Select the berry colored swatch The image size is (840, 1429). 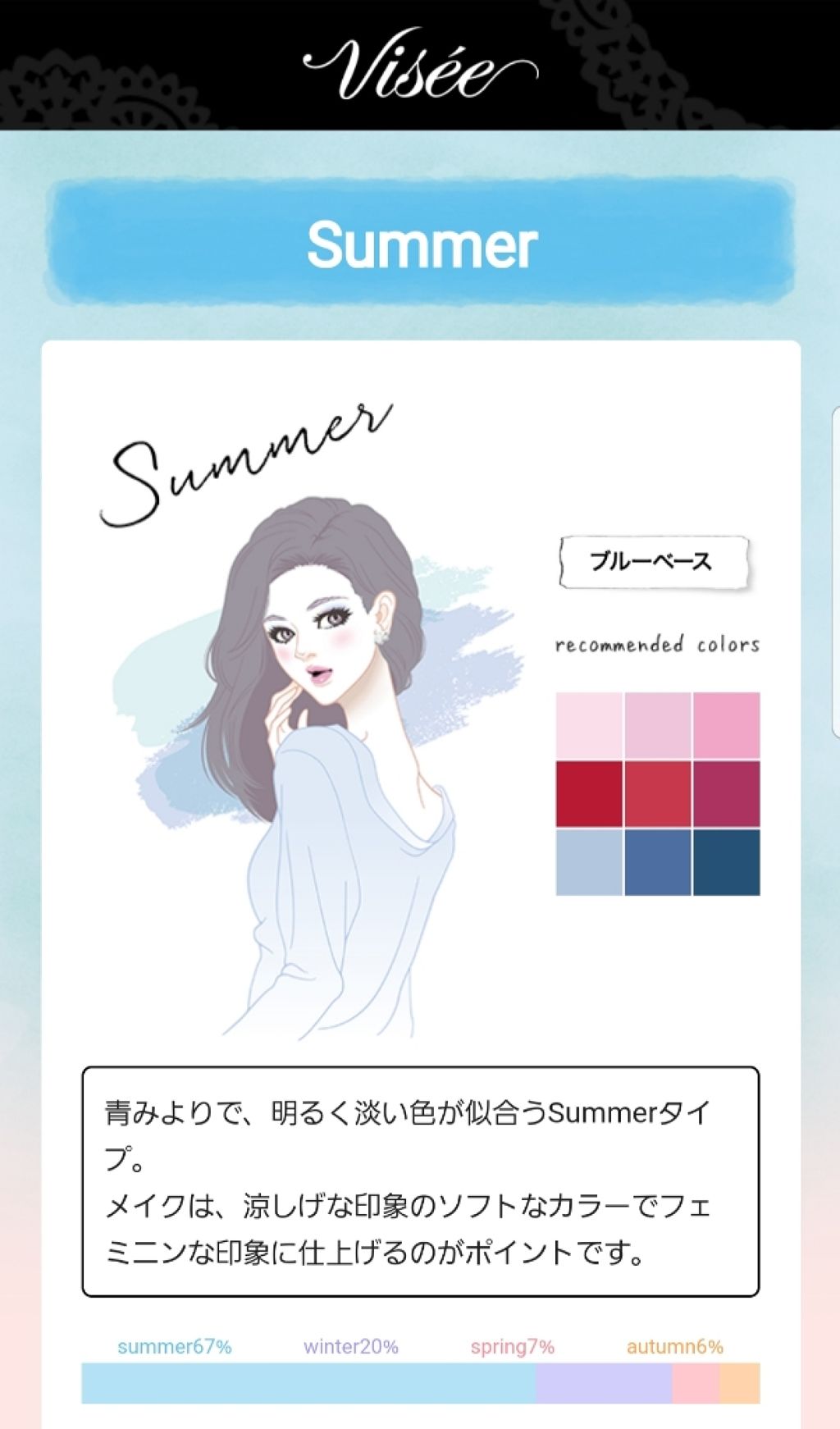pos(726,793)
